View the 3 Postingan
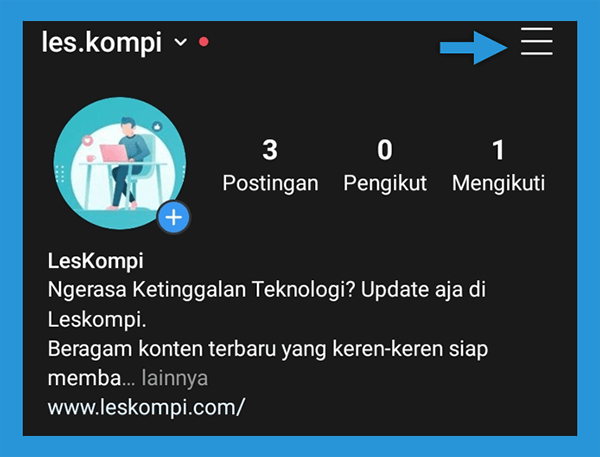The height and width of the screenshot is (457, 600). click(x=270, y=166)
